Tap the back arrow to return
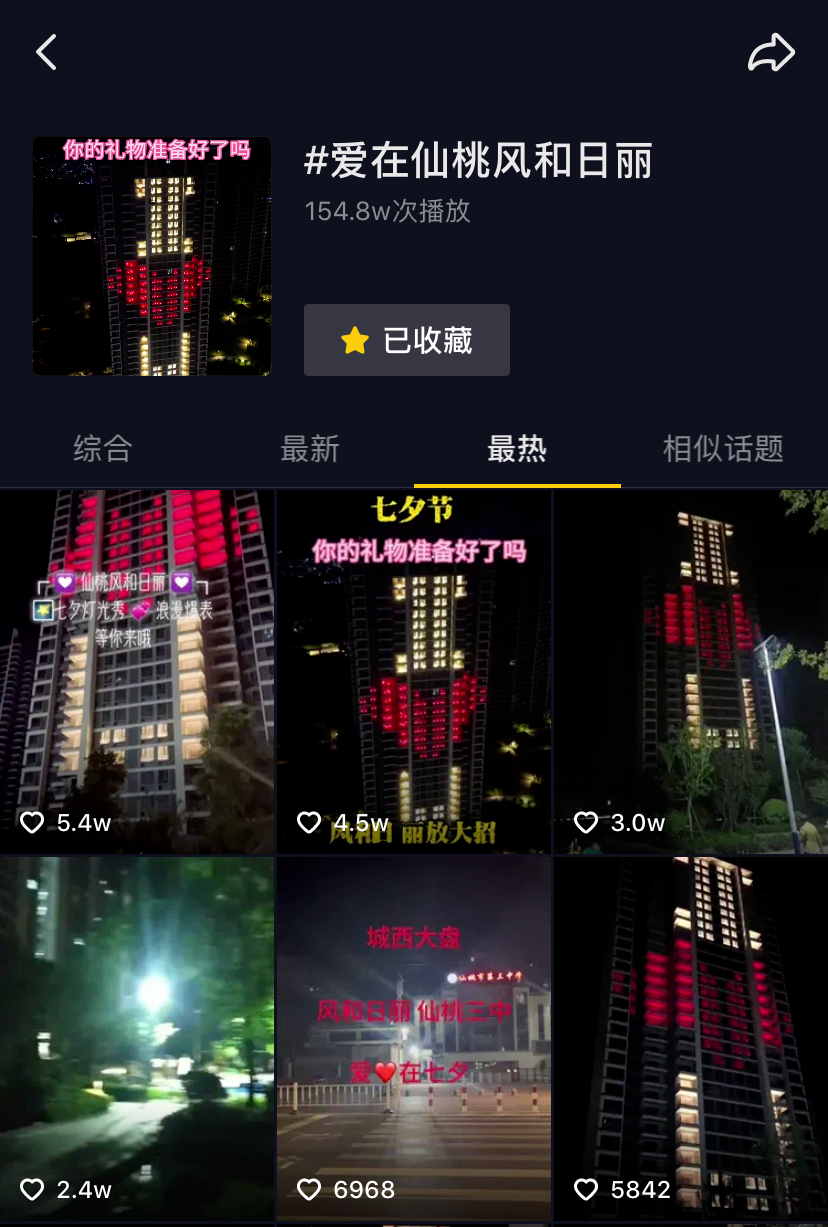 pyautogui.click(x=46, y=51)
